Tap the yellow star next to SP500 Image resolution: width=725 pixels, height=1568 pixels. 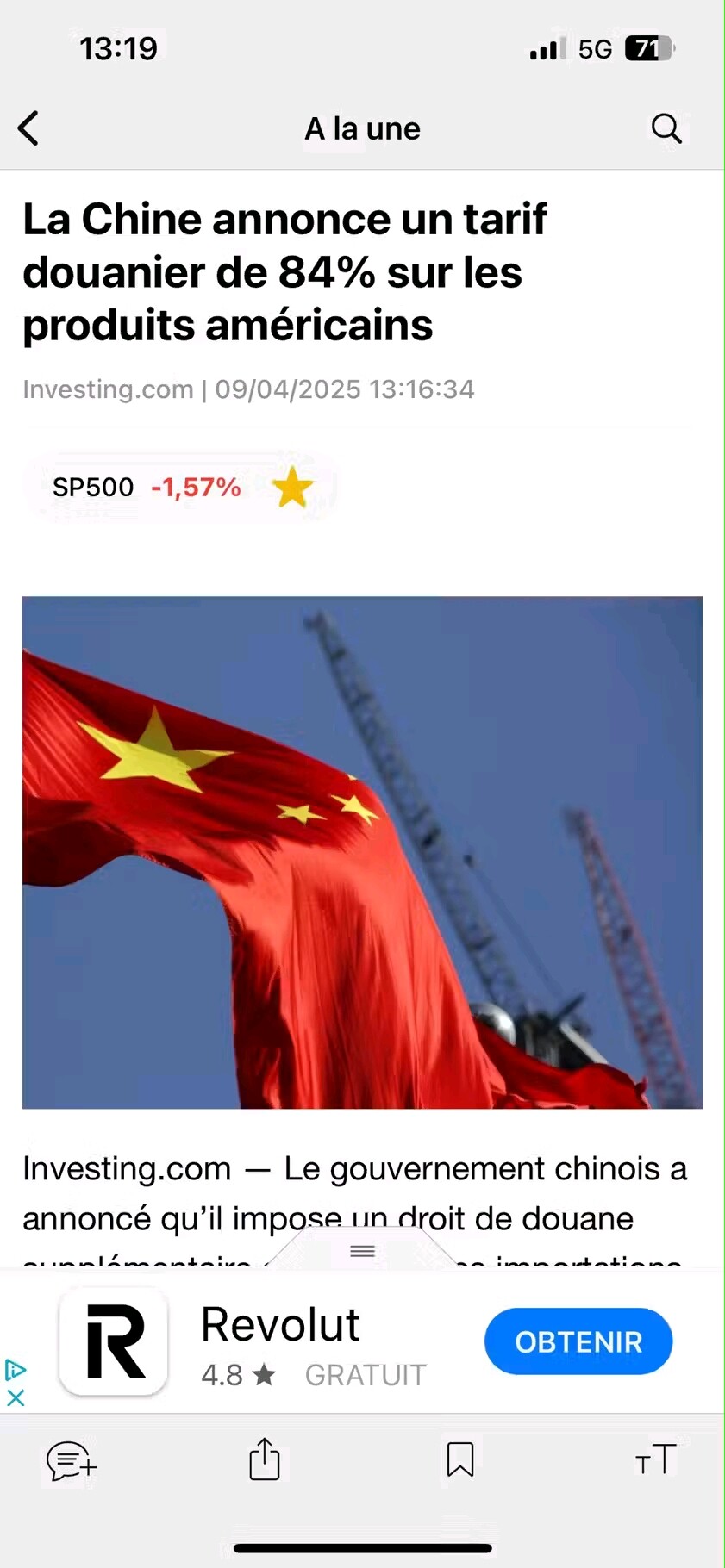[292, 488]
